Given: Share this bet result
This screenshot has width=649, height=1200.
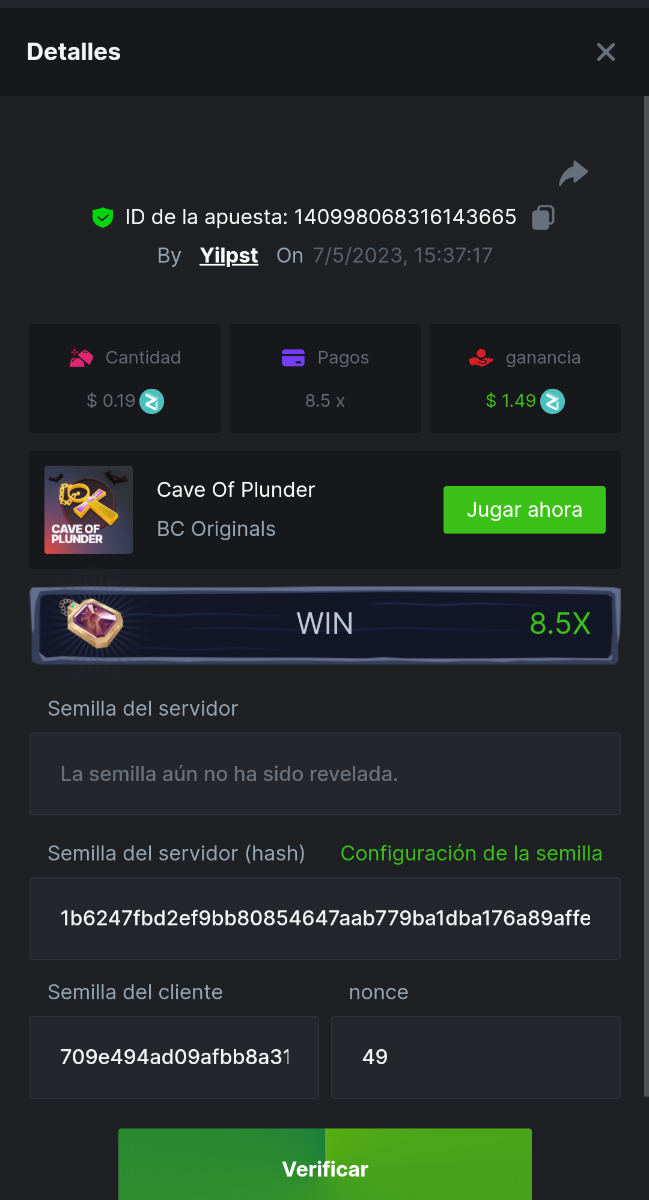Looking at the screenshot, I should [x=573, y=174].
